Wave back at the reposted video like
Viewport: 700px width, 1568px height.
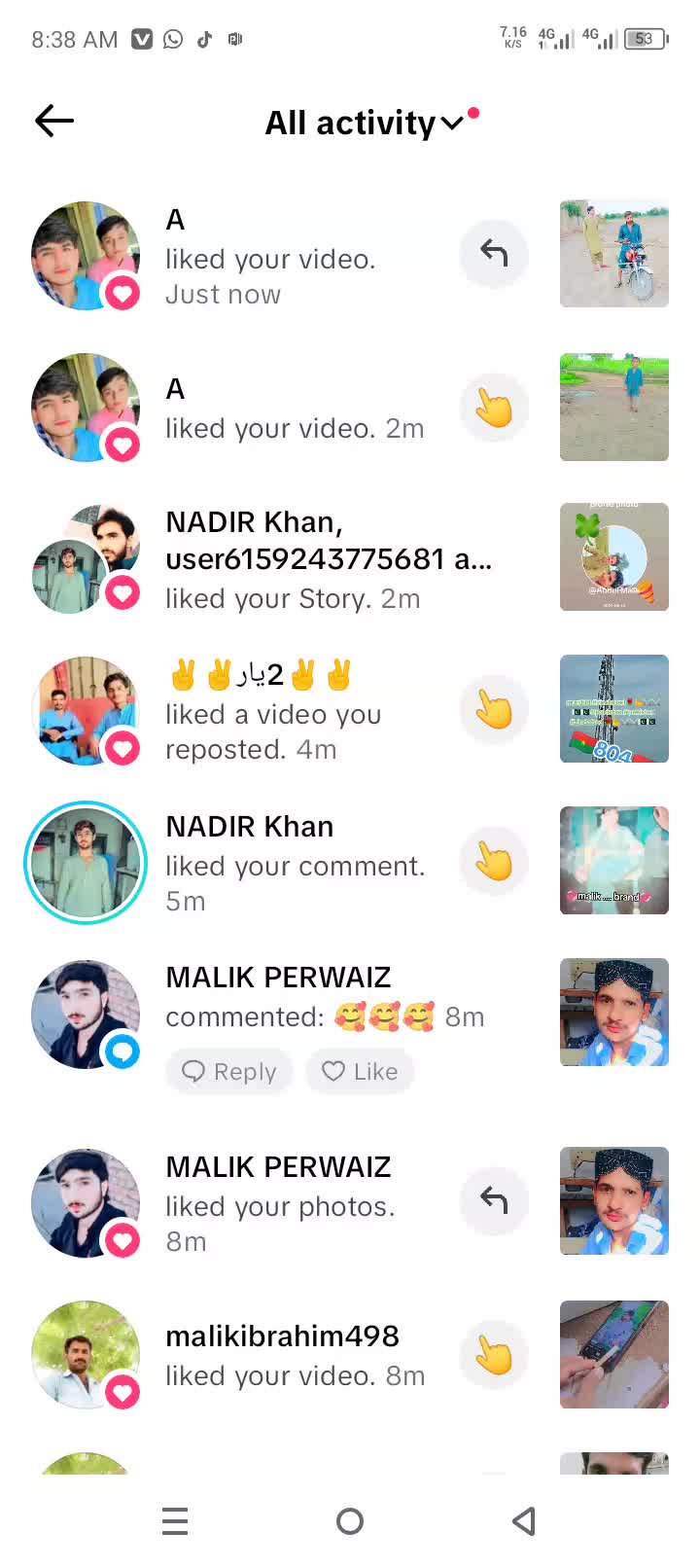494,709
